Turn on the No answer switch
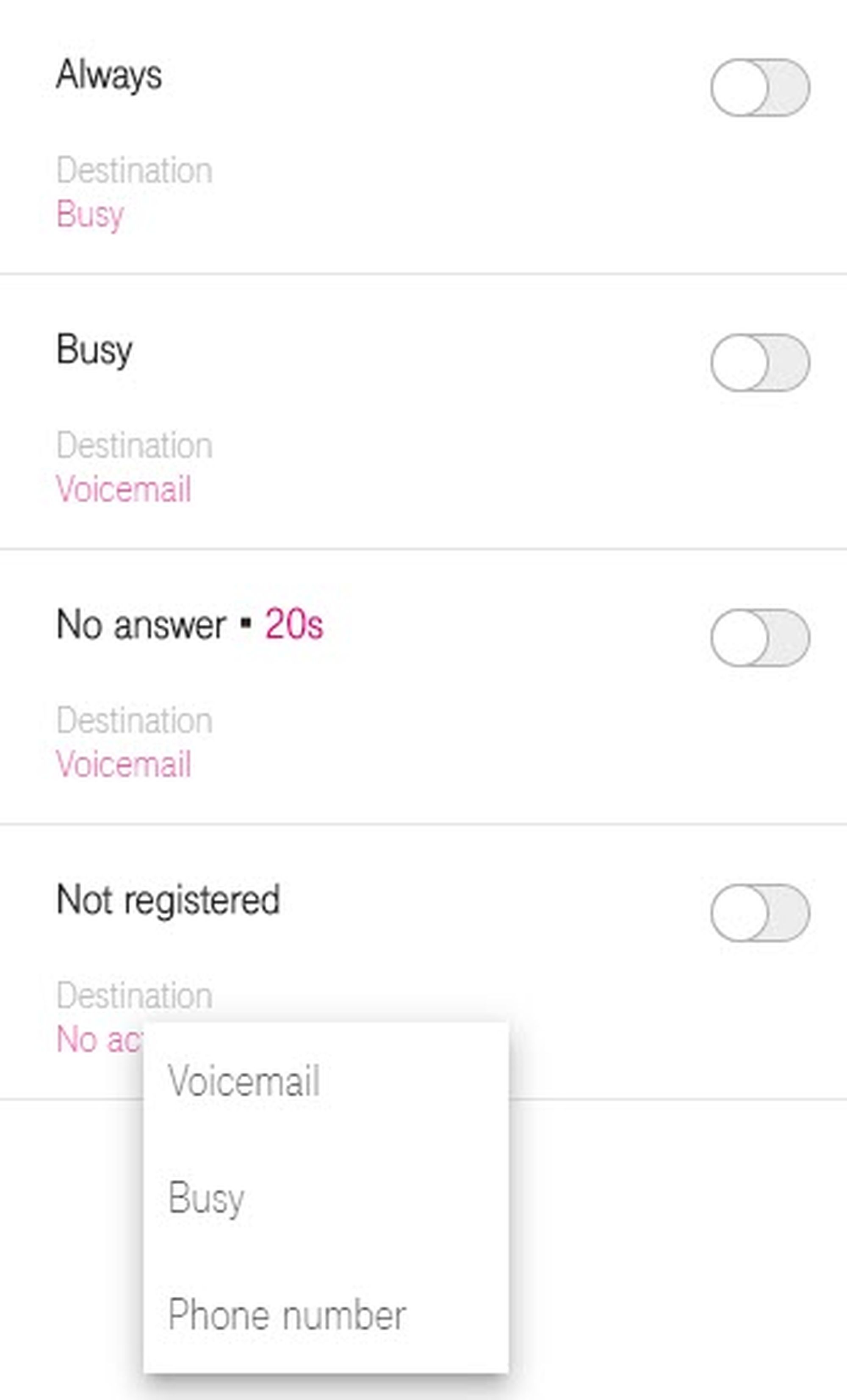Viewport: 847px width, 1400px height. (x=759, y=638)
